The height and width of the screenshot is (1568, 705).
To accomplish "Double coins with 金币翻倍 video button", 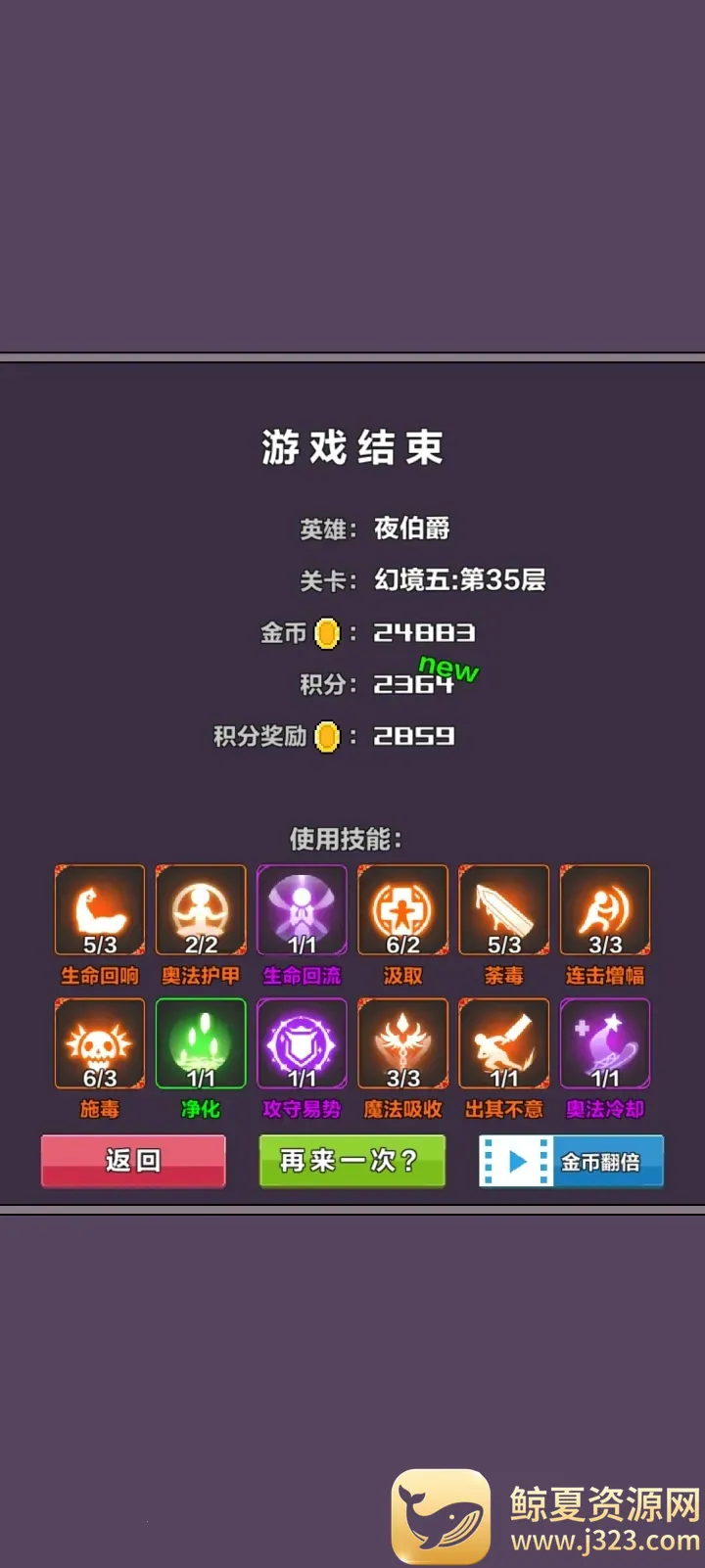I will pos(571,1161).
